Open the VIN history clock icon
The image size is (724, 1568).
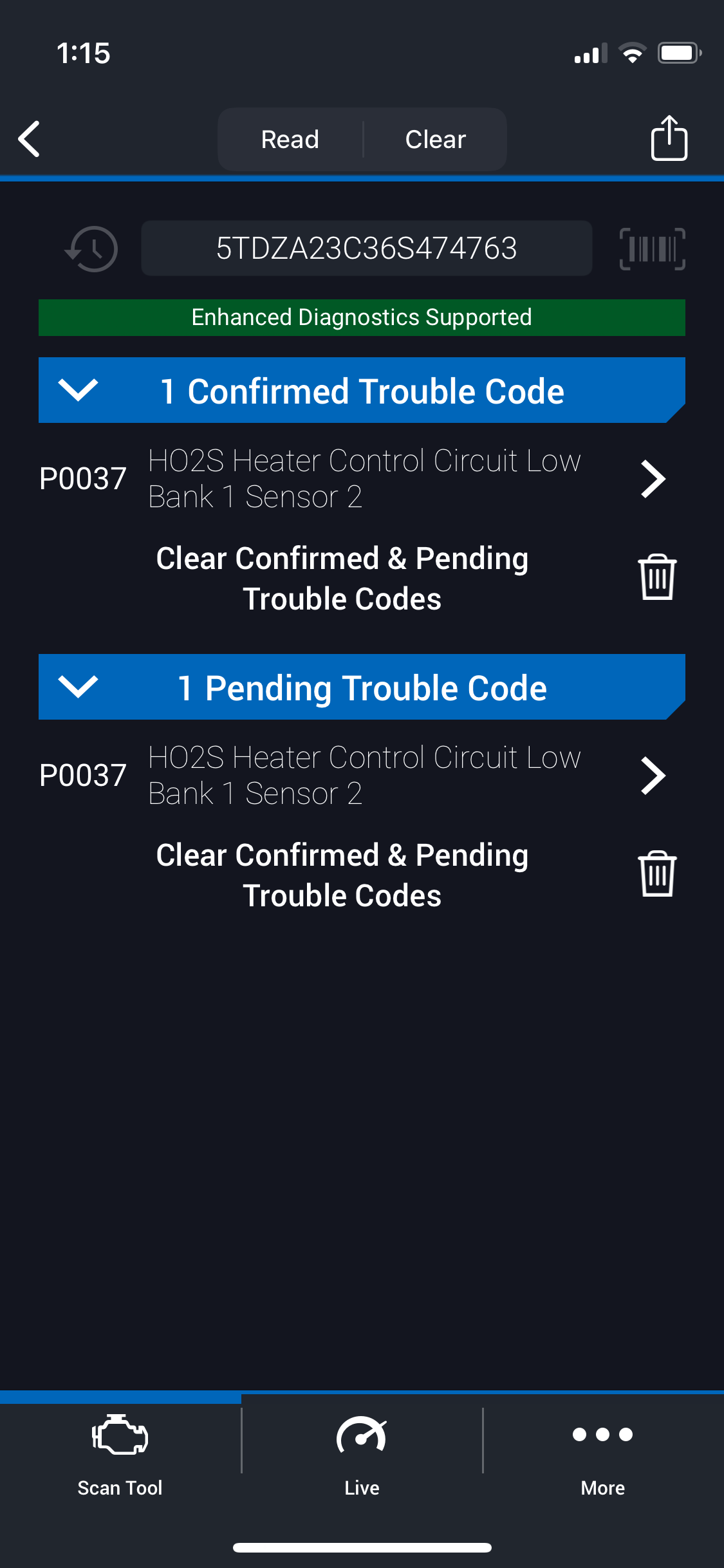click(91, 248)
